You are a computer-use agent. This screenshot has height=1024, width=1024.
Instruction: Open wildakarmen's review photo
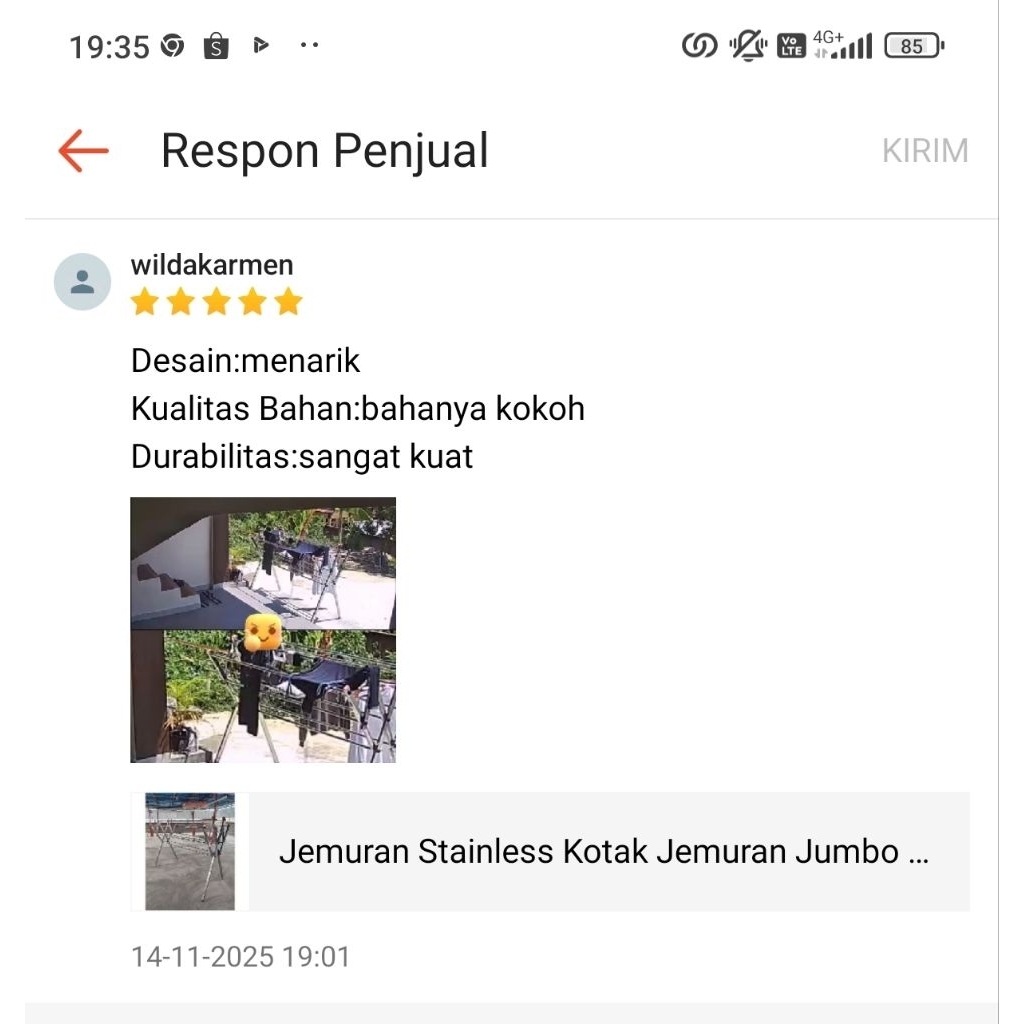tap(263, 630)
